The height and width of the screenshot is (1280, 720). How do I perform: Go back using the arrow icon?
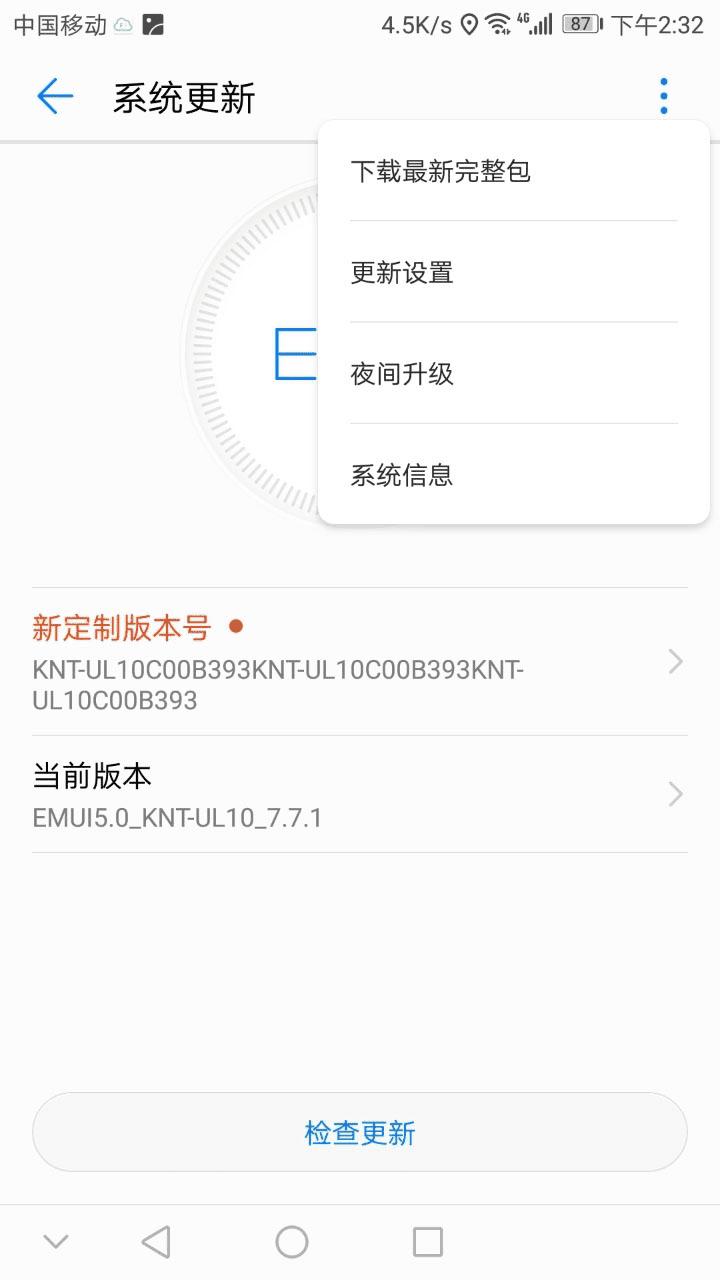tap(55, 97)
